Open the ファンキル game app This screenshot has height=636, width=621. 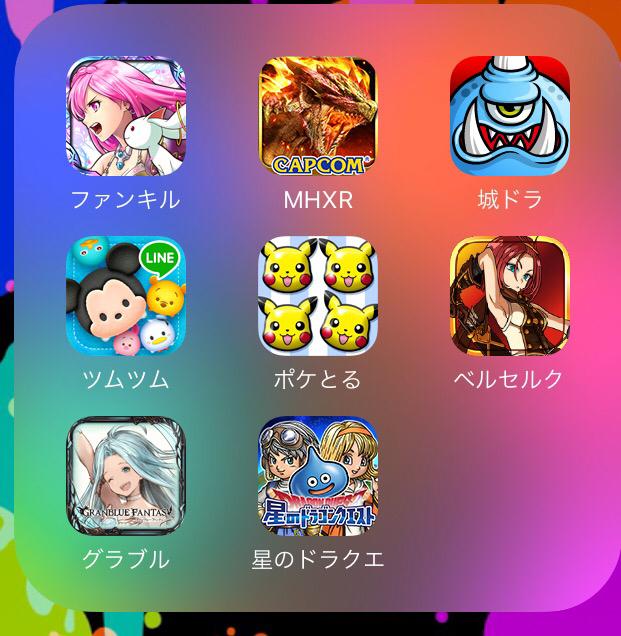126,116
